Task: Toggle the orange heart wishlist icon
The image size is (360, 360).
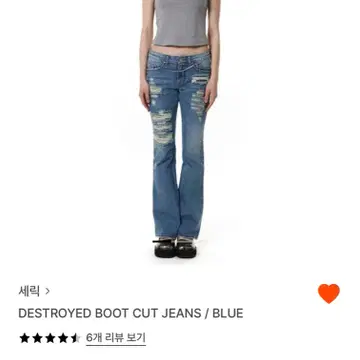Action: [329, 293]
